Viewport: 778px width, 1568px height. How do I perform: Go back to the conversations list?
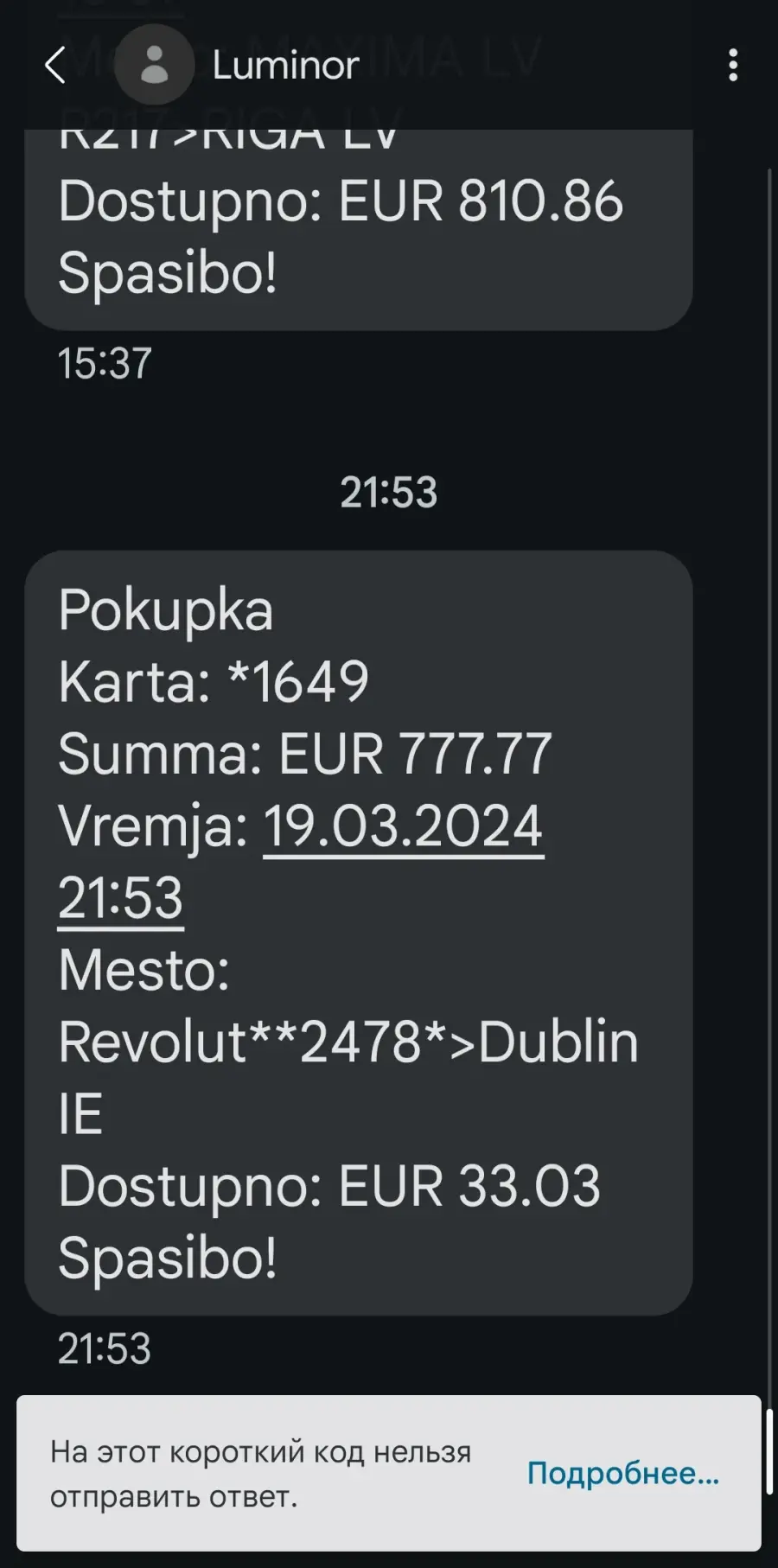(55, 65)
